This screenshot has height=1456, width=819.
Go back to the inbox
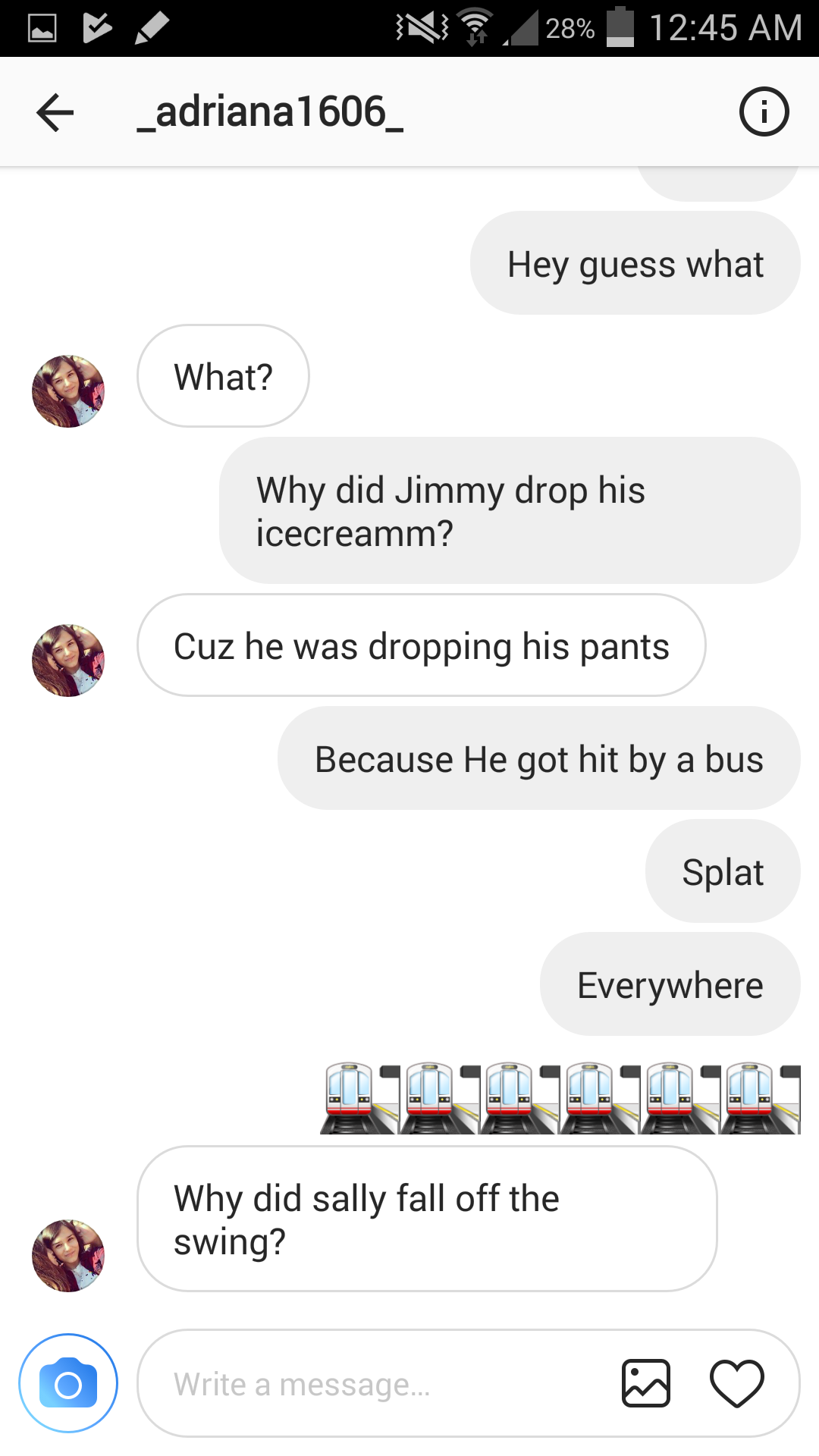[55, 113]
